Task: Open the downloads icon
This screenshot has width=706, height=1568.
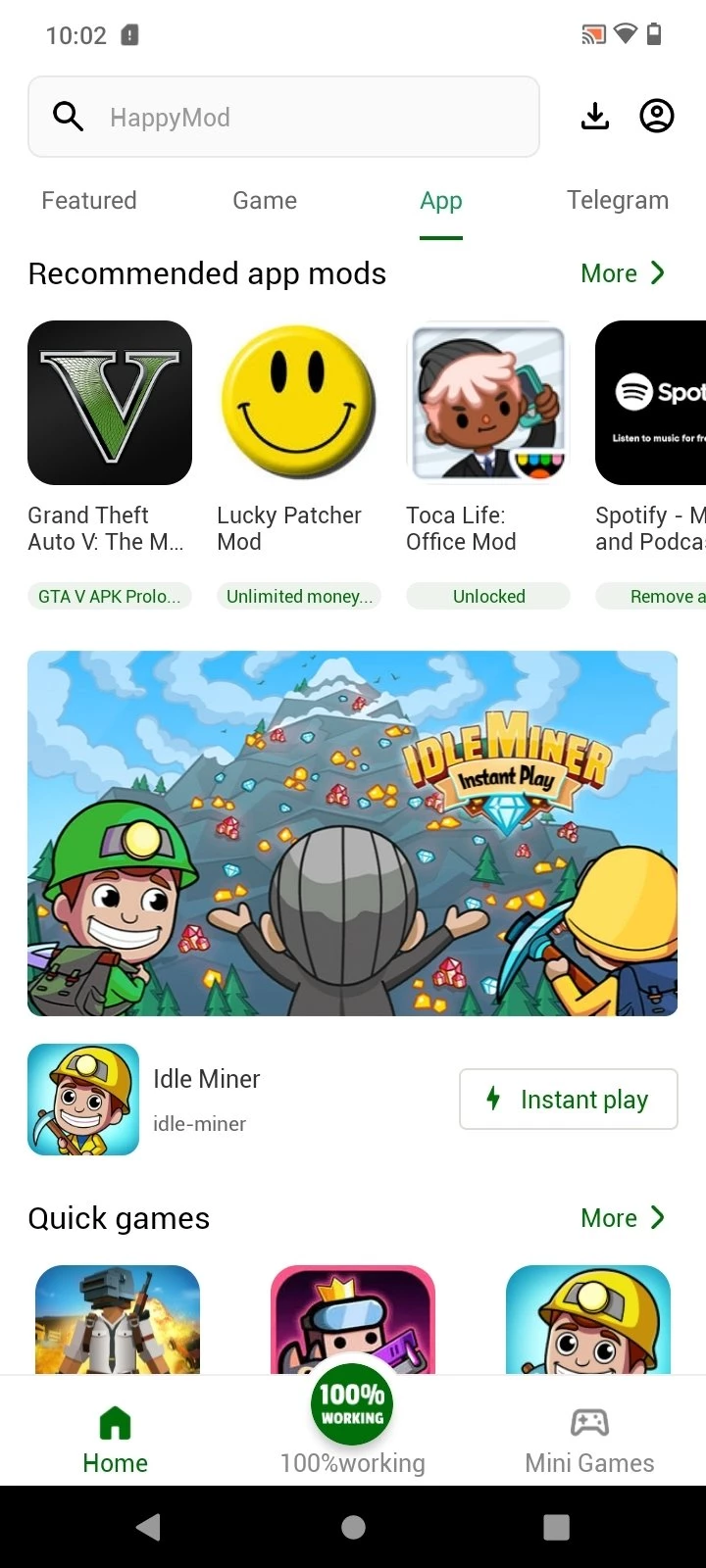Action: pos(595,117)
